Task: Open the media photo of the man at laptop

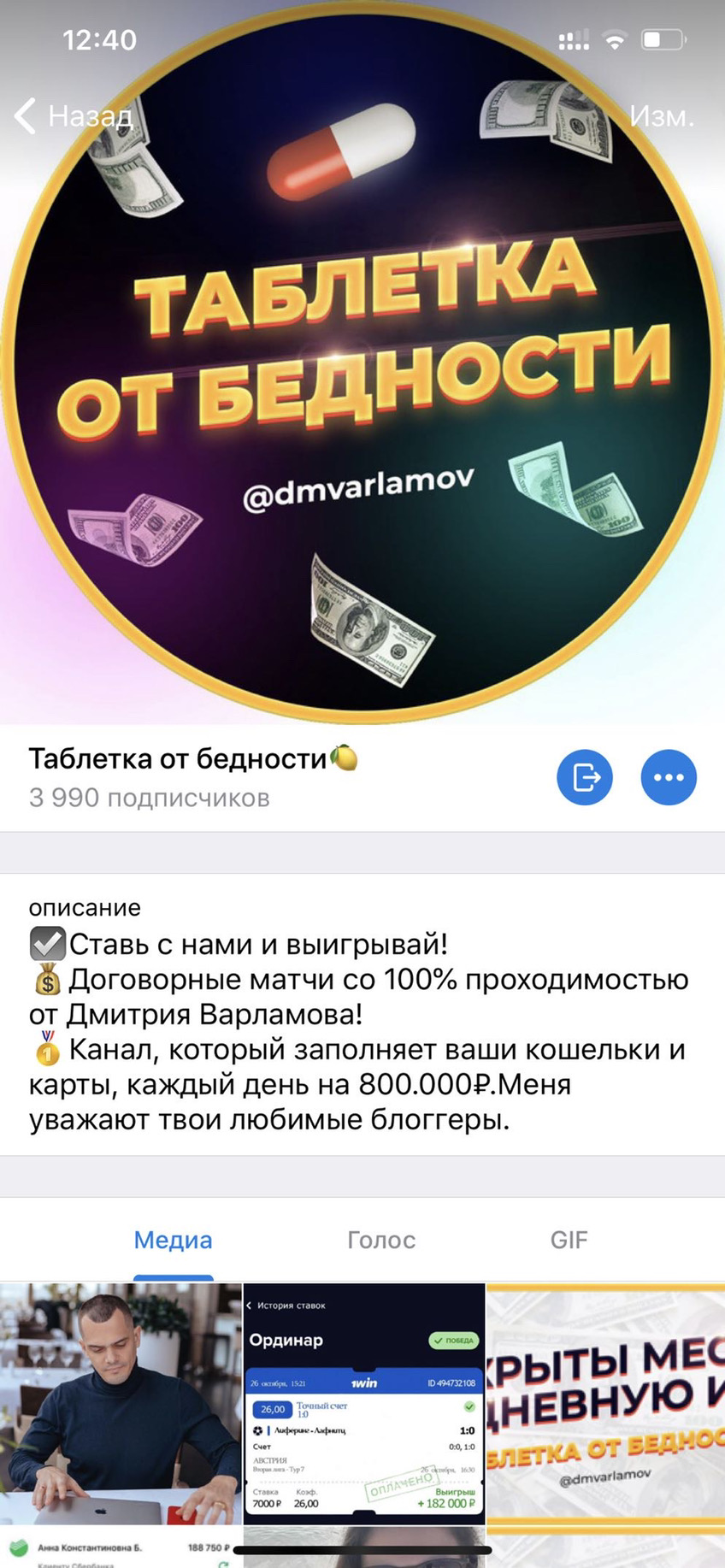Action: pos(121,1404)
